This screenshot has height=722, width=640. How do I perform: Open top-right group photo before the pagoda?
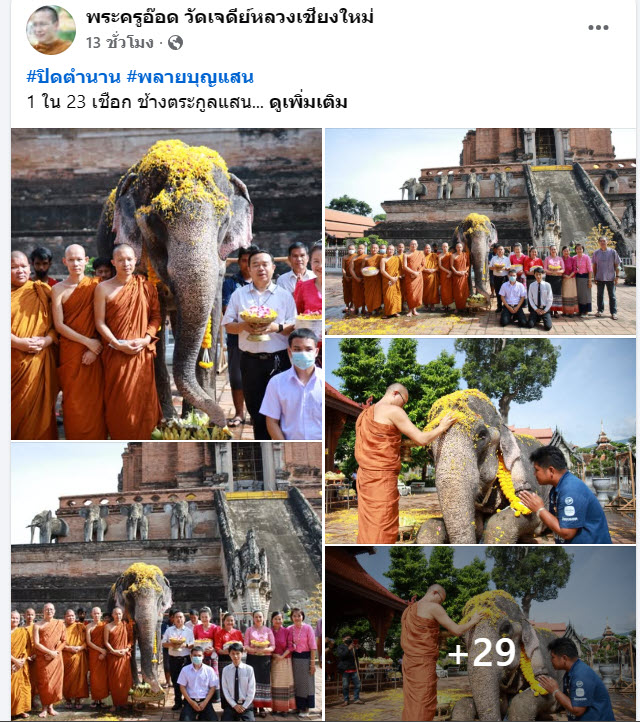[x=480, y=231]
